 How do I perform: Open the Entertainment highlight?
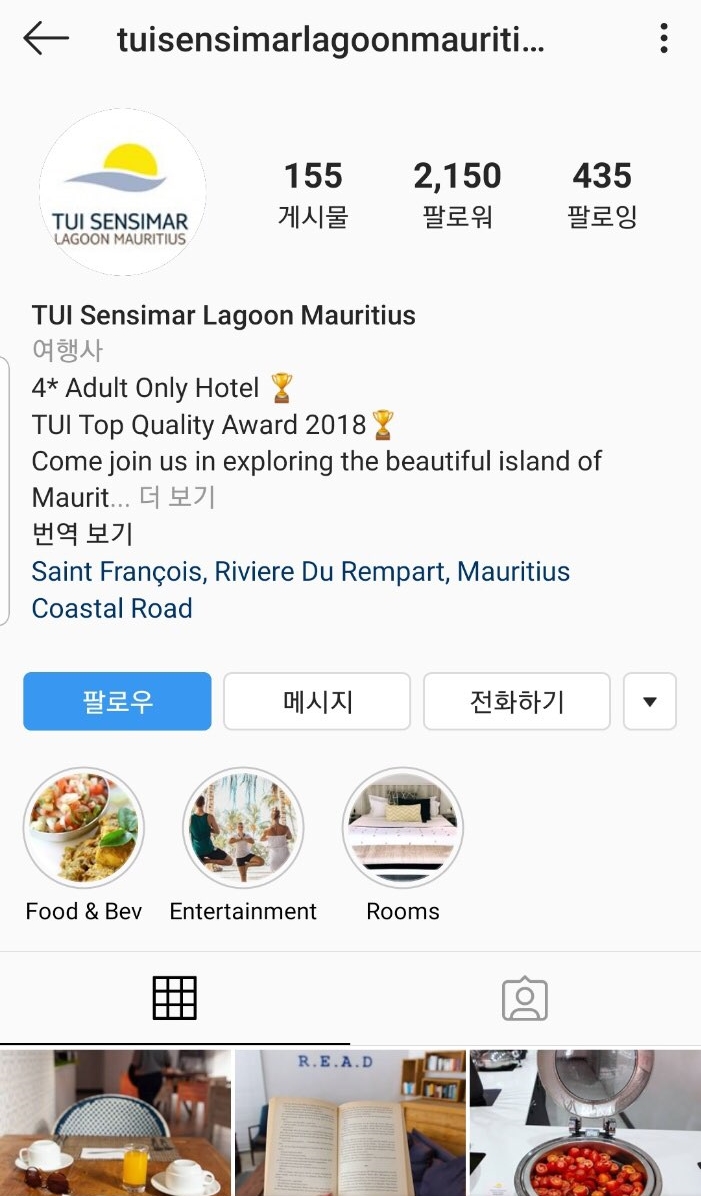coord(243,829)
